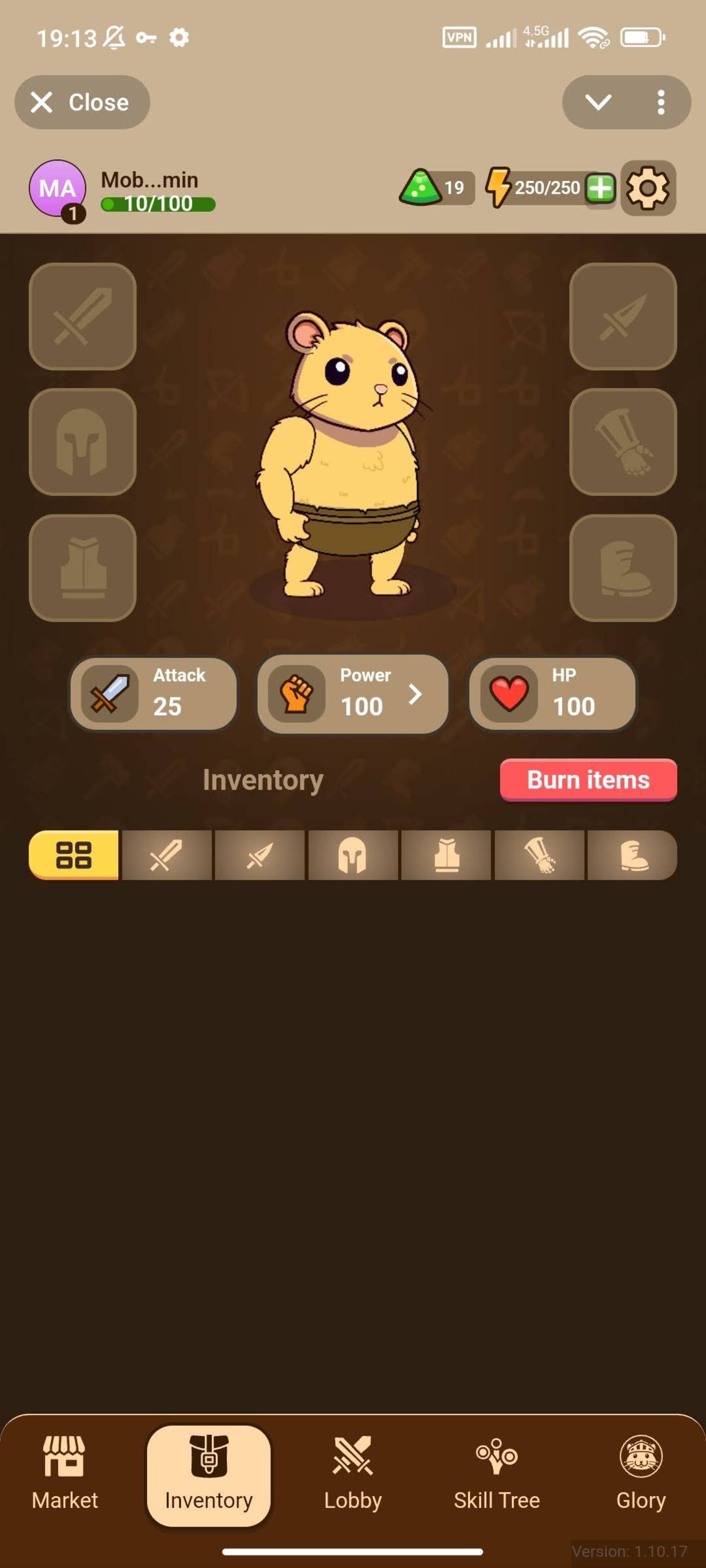The width and height of the screenshot is (706, 1568).
Task: Show all inventory items grid
Action: point(74,855)
